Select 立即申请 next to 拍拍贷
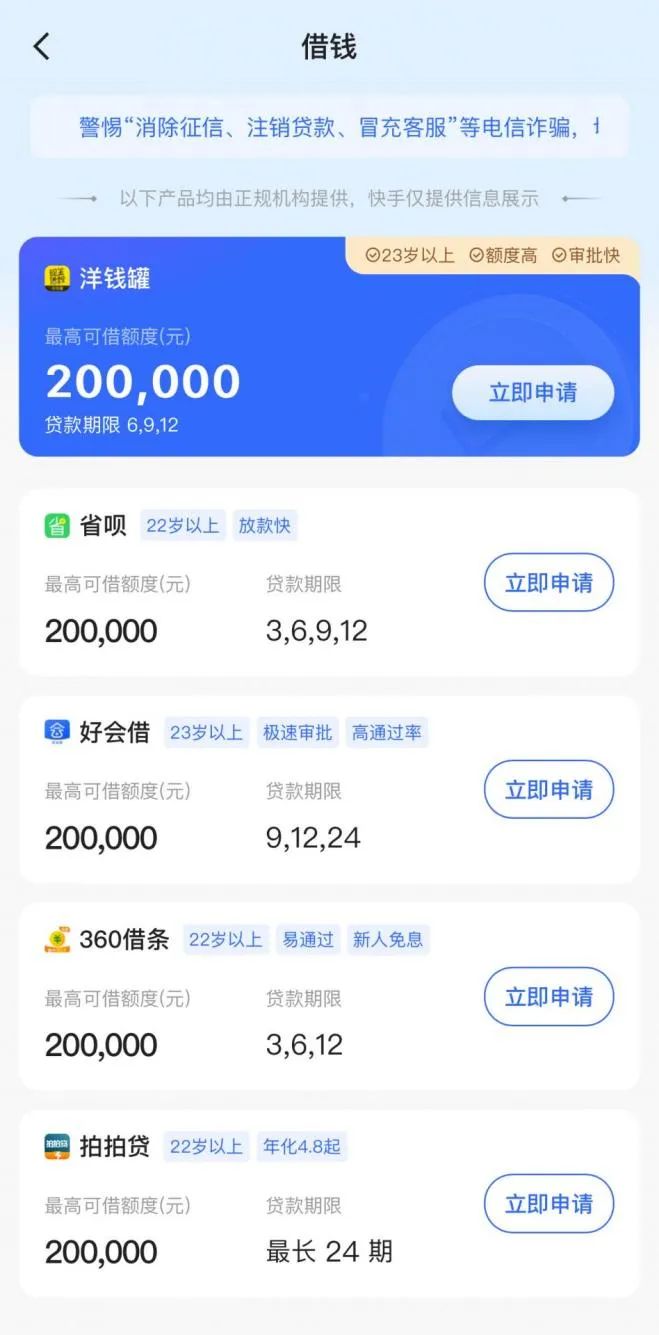The width and height of the screenshot is (659, 1335). click(549, 1203)
